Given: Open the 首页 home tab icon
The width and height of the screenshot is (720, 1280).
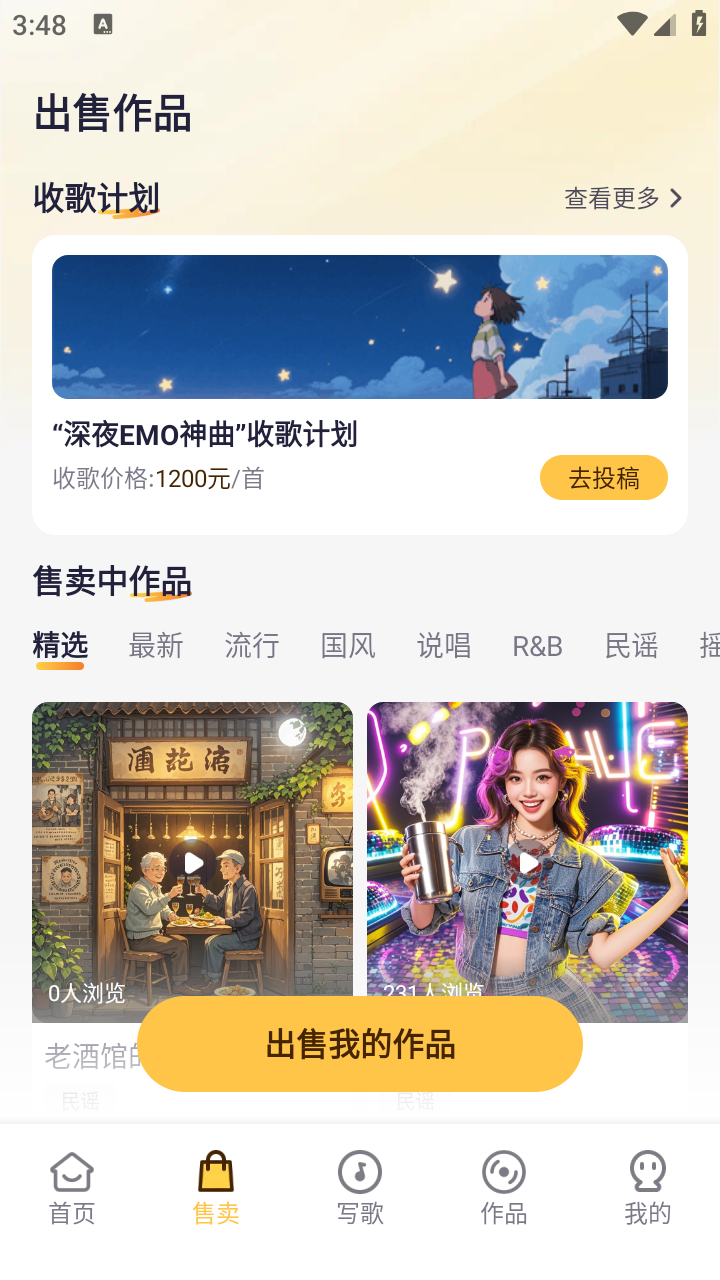Looking at the screenshot, I should pos(71,1185).
